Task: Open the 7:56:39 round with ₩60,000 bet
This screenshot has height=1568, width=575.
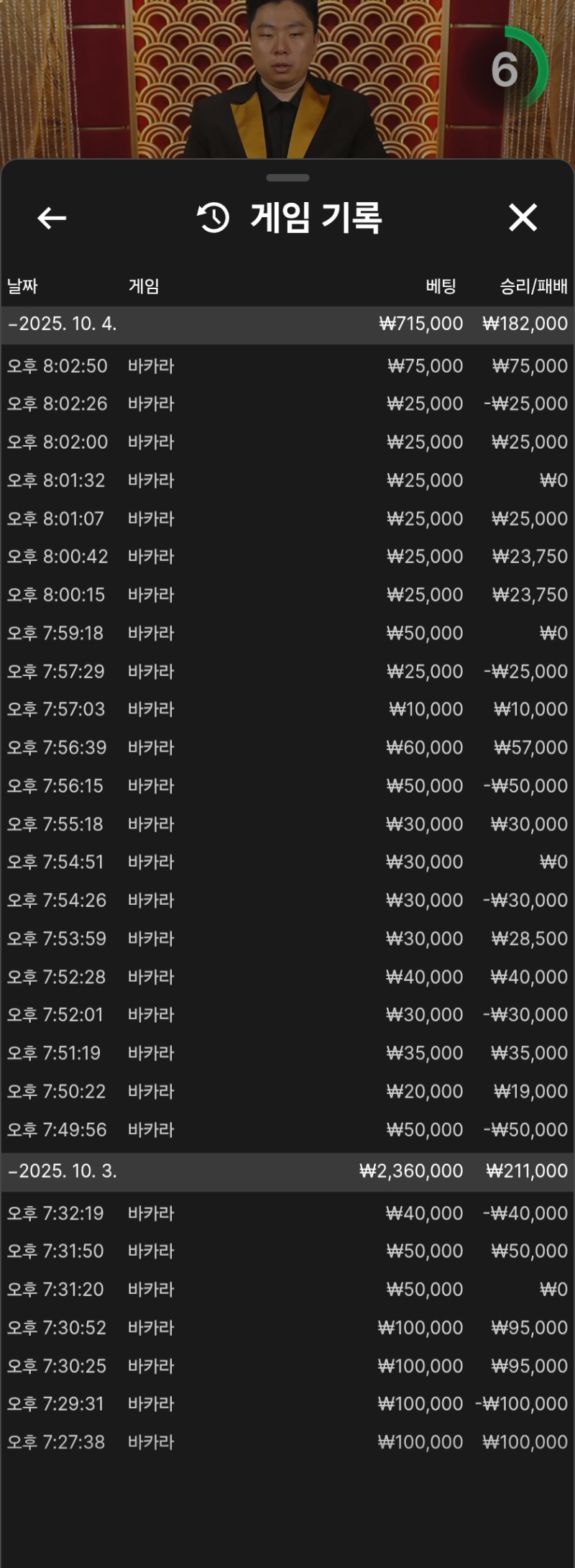Action: [287, 747]
